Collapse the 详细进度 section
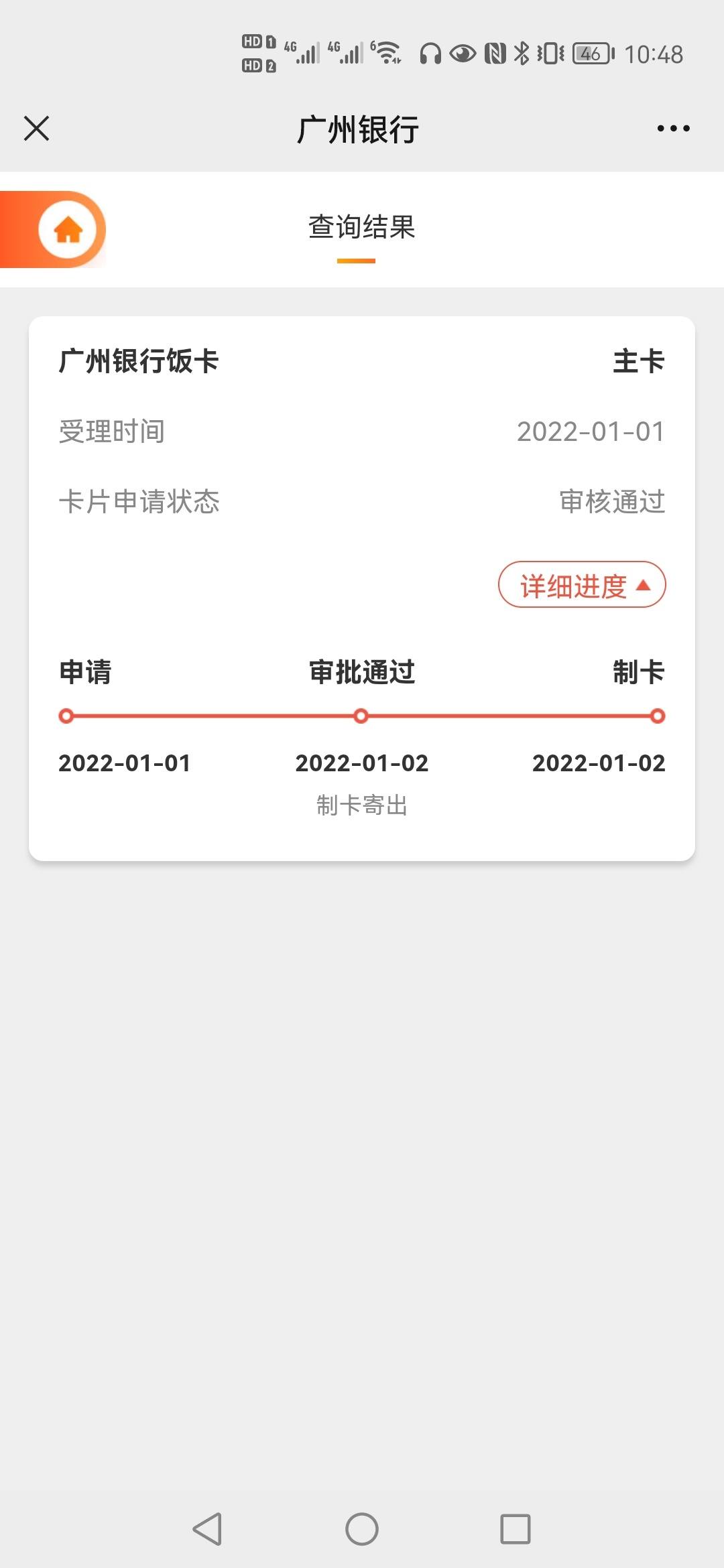 coord(582,585)
